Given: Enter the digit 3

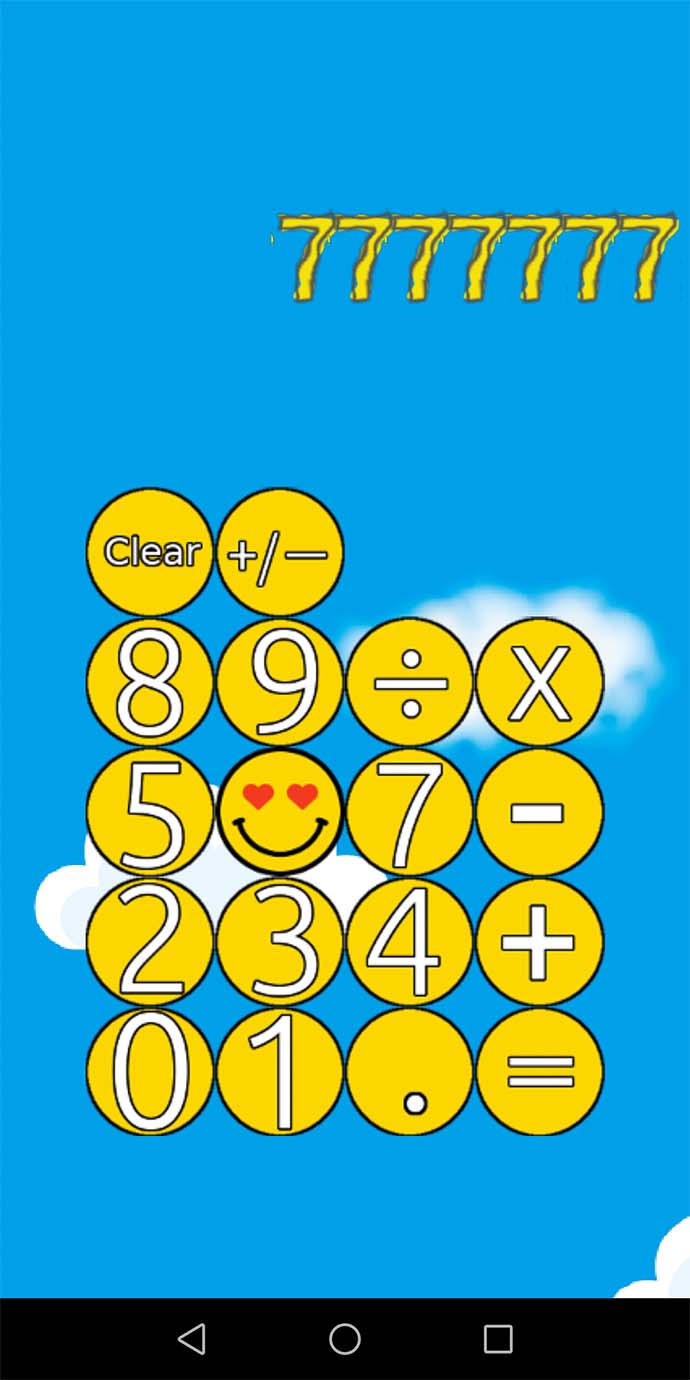Looking at the screenshot, I should point(280,942).
